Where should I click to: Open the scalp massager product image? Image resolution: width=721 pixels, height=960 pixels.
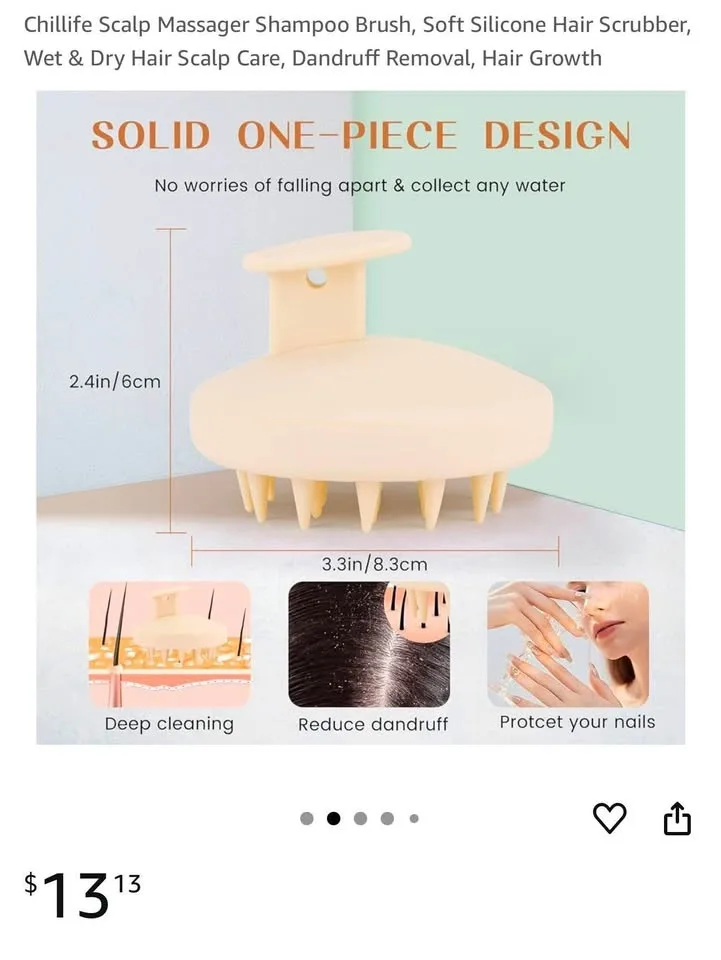pos(360,418)
